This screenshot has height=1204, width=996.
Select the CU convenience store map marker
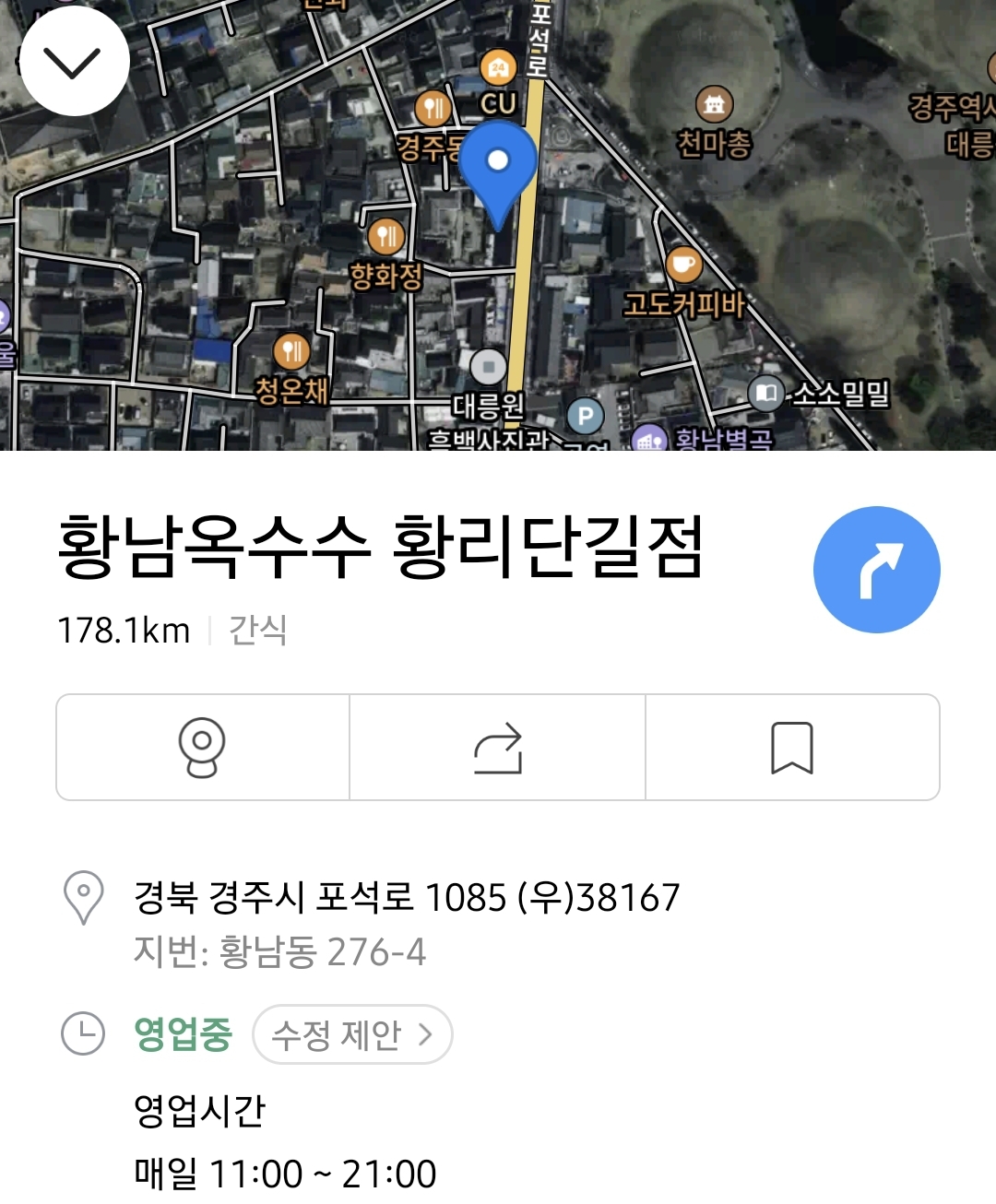coord(496,69)
